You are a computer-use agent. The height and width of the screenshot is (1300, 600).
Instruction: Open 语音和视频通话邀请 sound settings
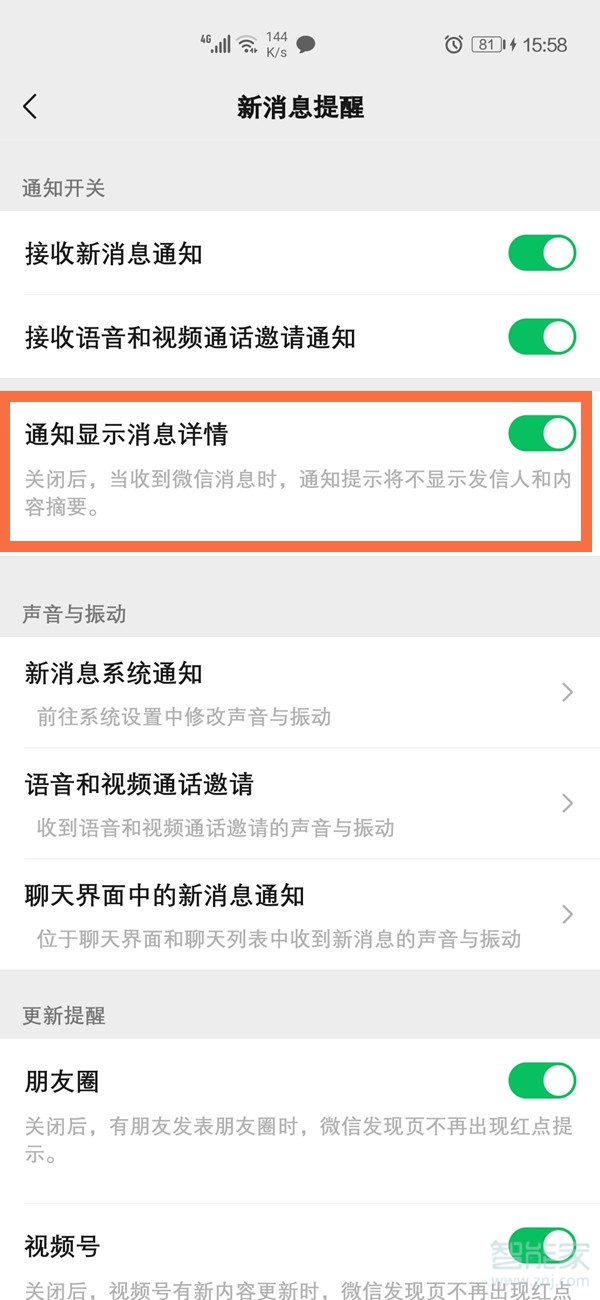(x=300, y=803)
